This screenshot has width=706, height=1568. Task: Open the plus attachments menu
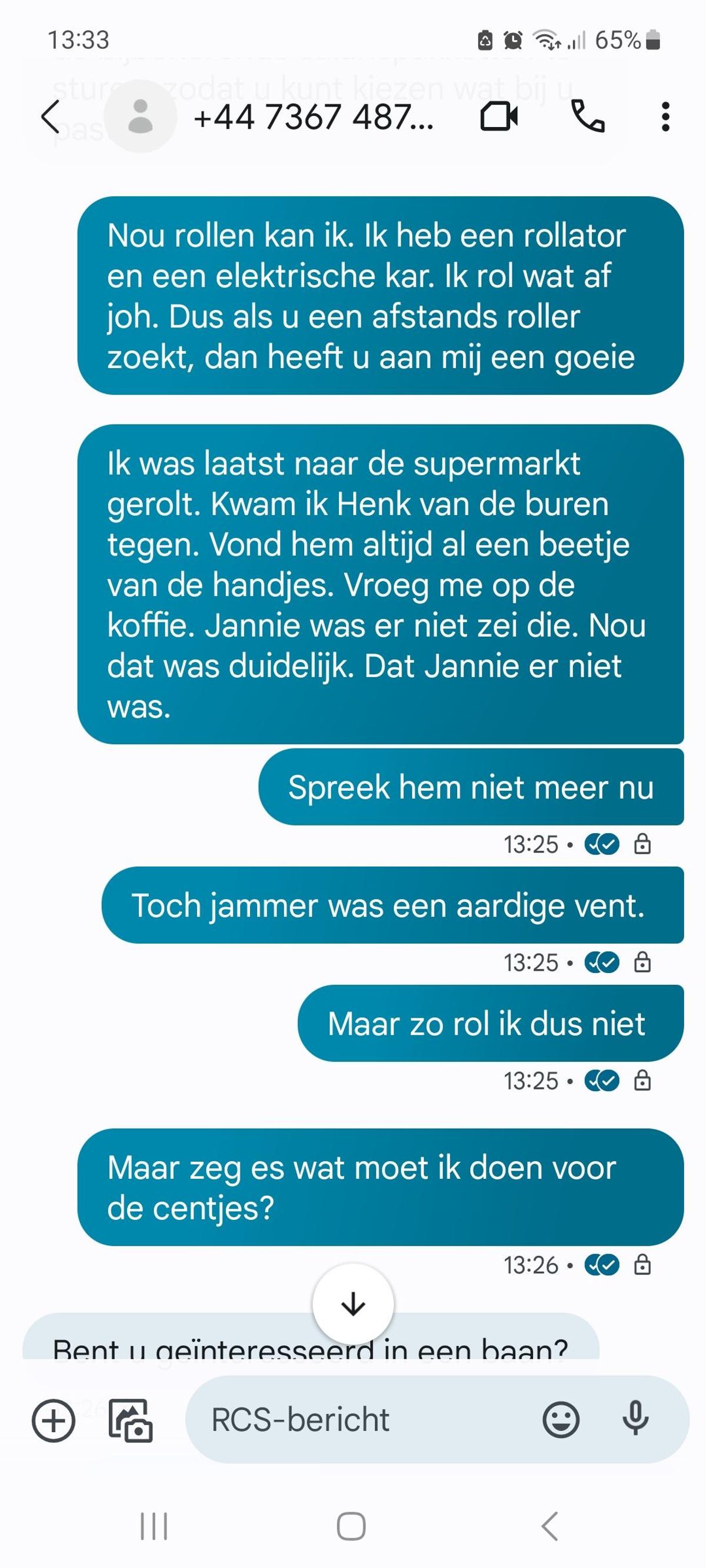(x=54, y=1420)
